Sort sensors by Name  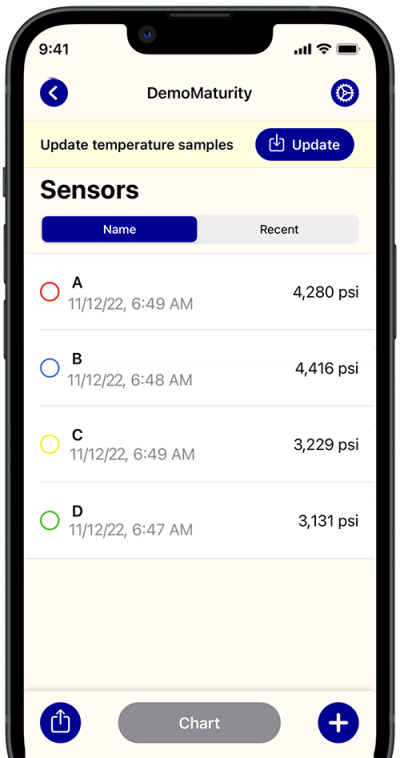tap(119, 229)
